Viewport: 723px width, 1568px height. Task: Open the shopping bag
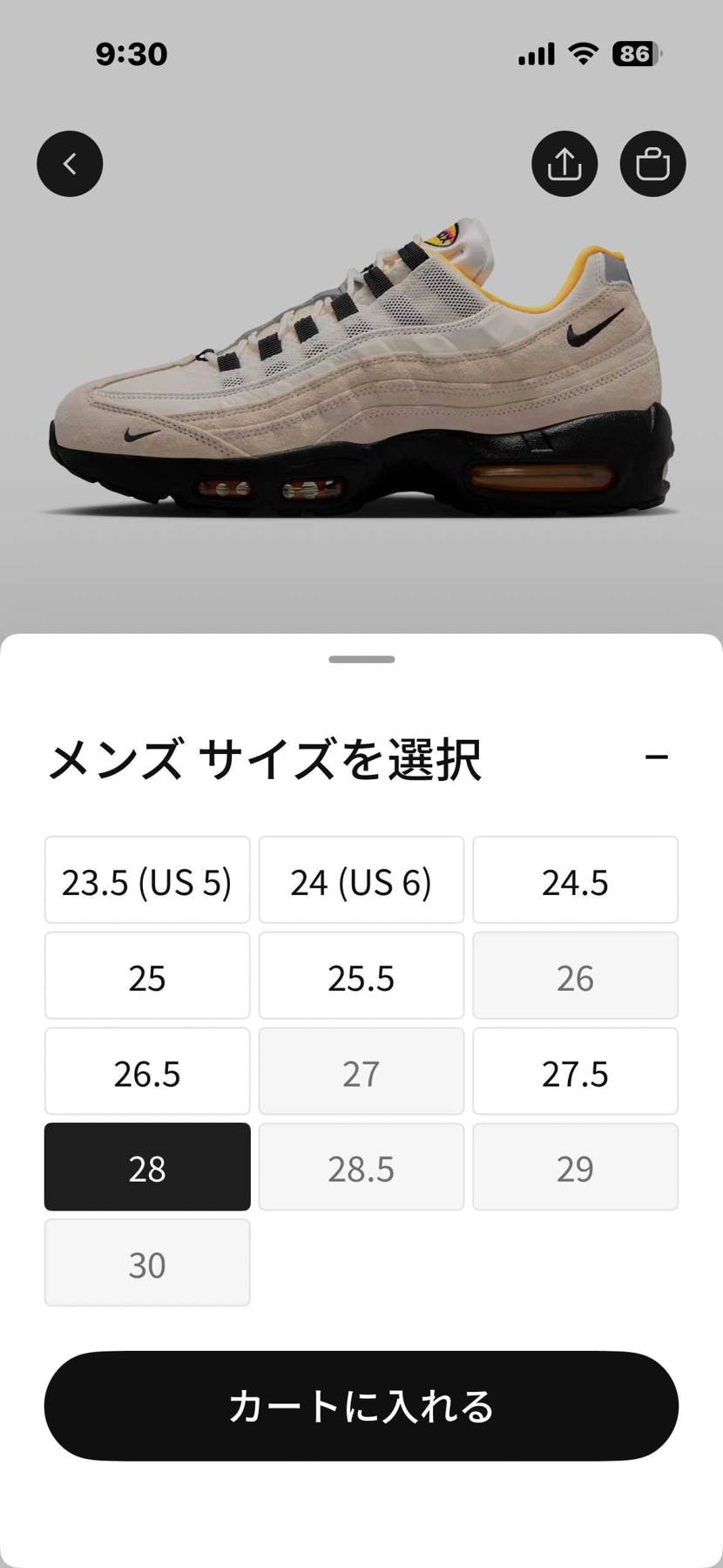652,164
